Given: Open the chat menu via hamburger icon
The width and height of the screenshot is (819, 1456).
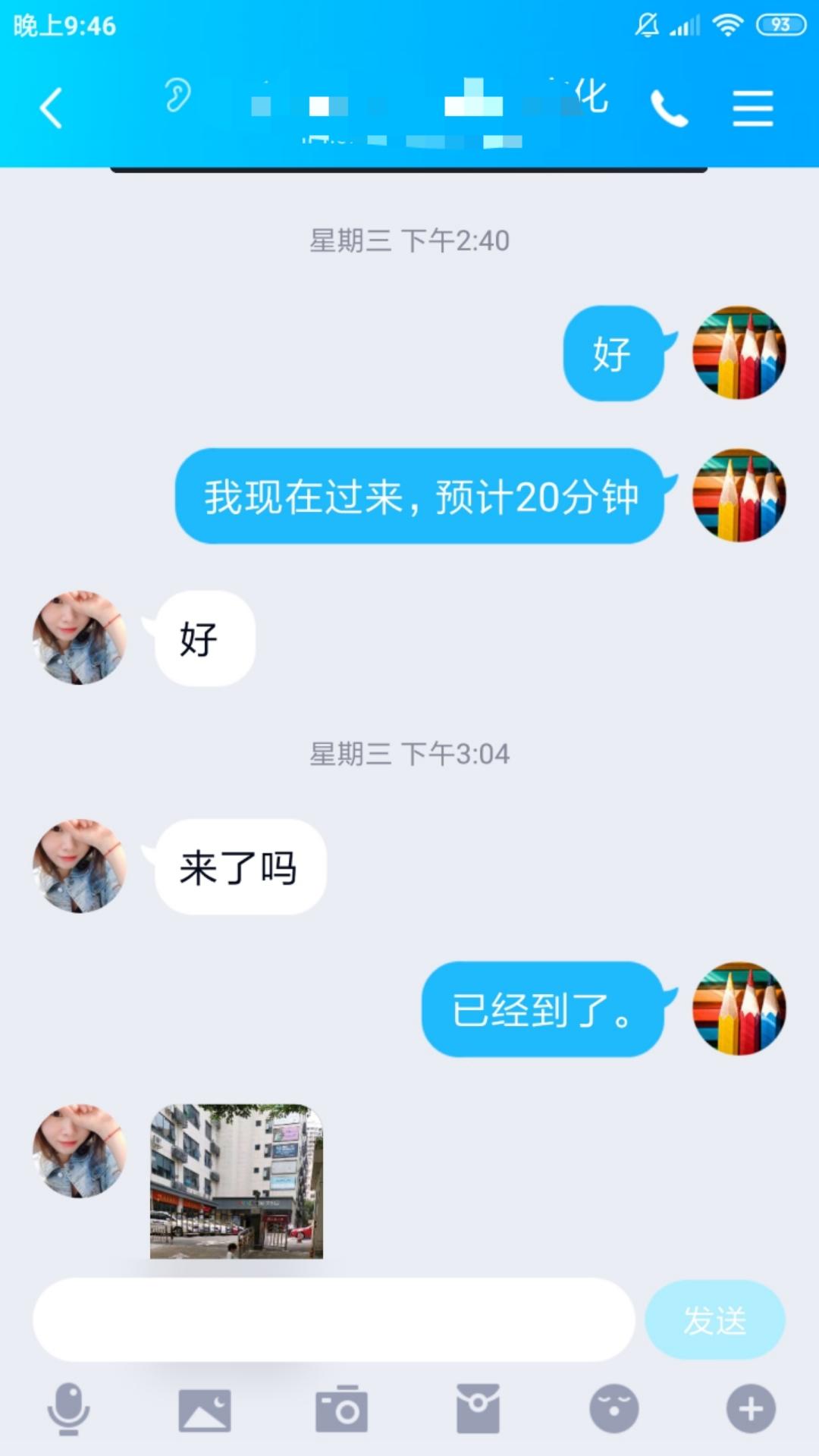Looking at the screenshot, I should tap(752, 108).
